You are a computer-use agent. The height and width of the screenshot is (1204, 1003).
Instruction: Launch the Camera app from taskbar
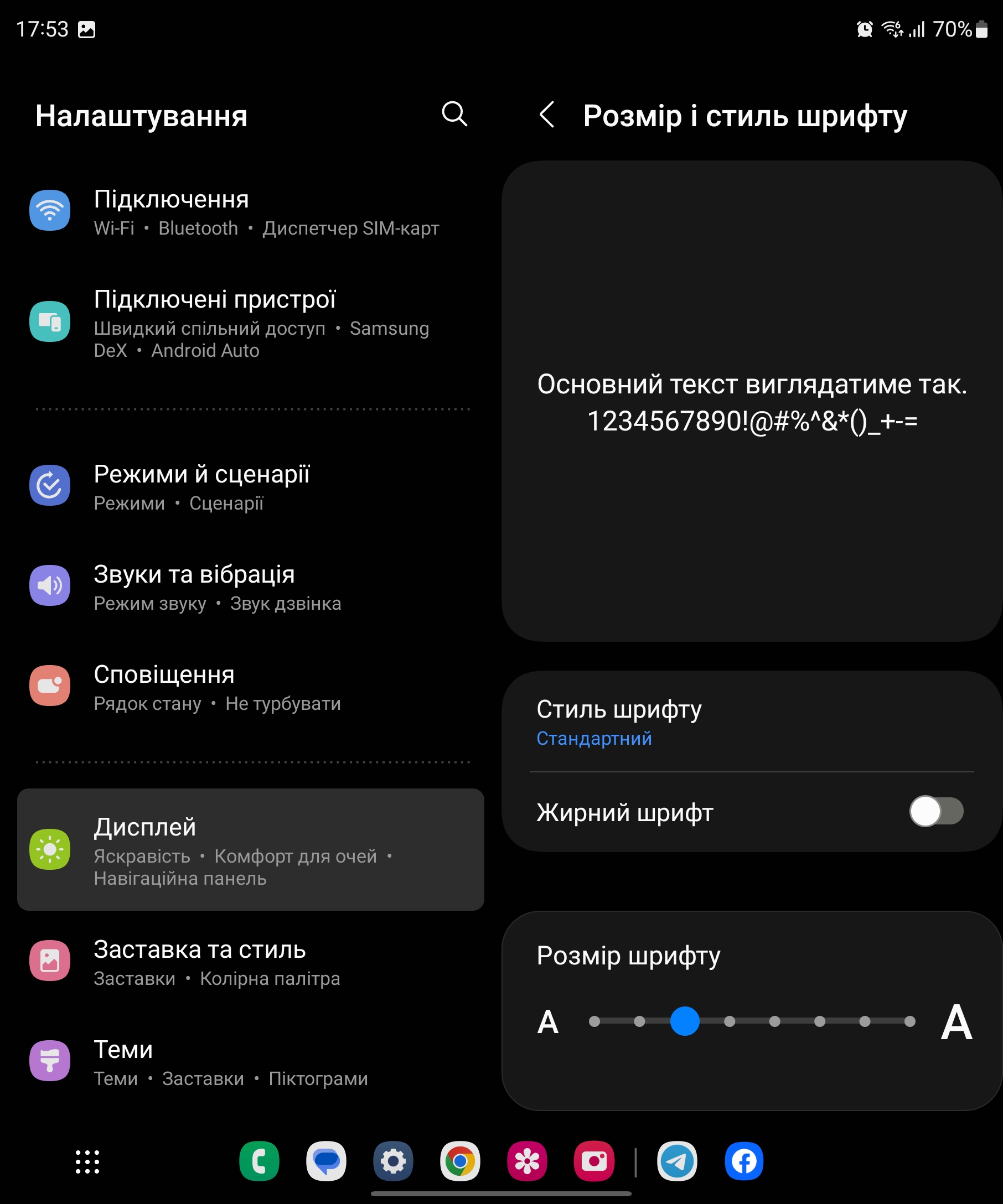594,1161
